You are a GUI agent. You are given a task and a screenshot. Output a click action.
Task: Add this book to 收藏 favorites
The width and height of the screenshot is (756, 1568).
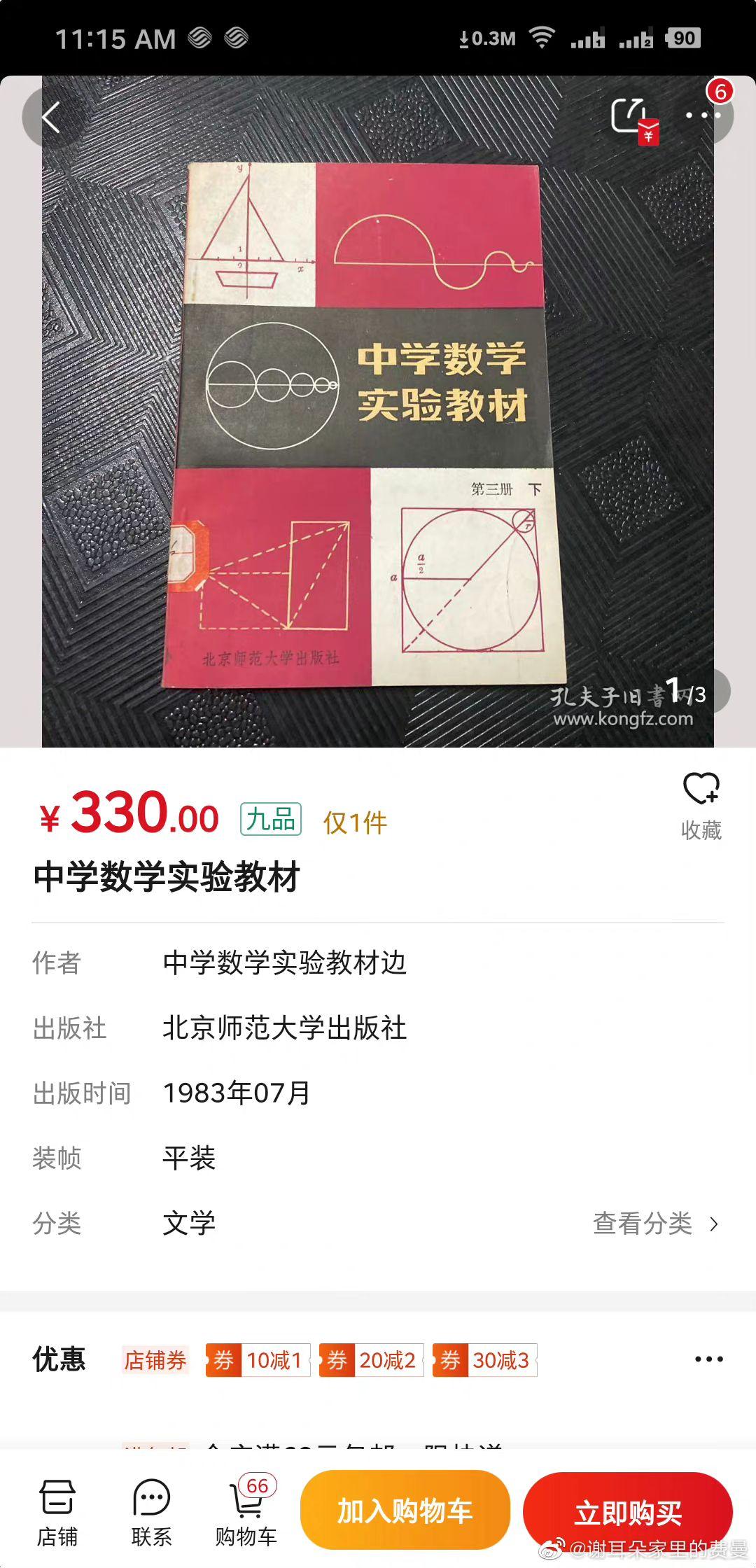(701, 805)
